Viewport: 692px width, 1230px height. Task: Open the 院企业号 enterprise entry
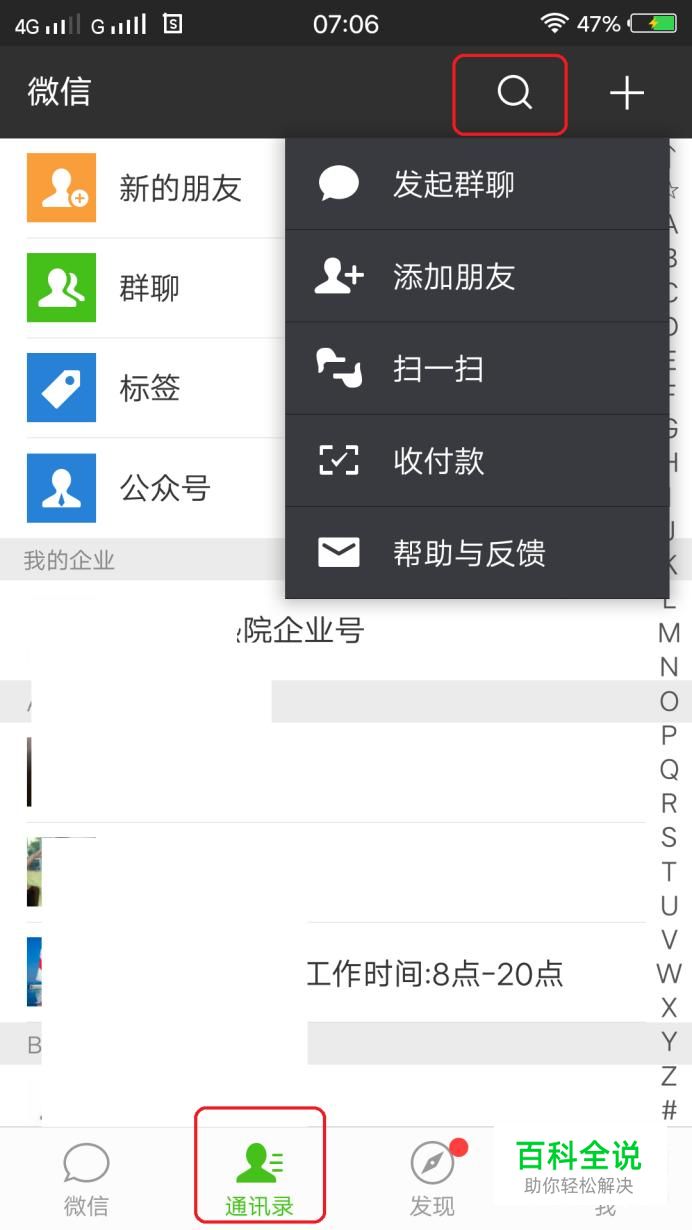point(300,631)
